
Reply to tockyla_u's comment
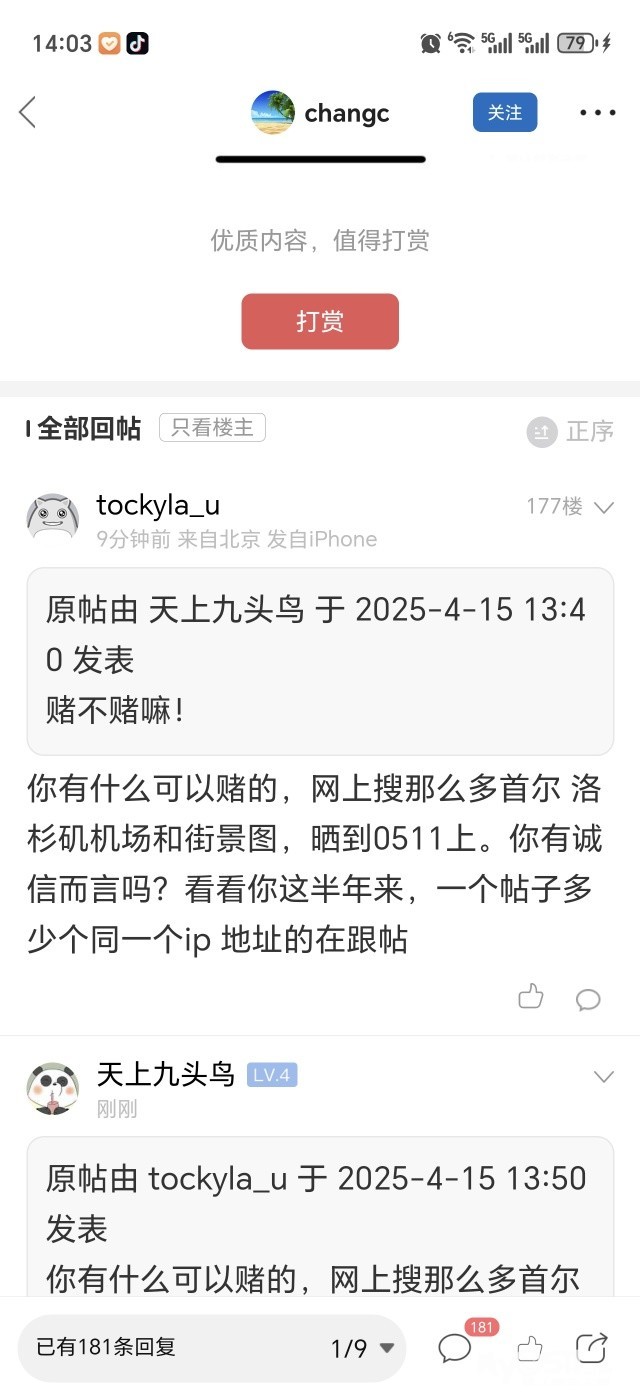tap(588, 998)
